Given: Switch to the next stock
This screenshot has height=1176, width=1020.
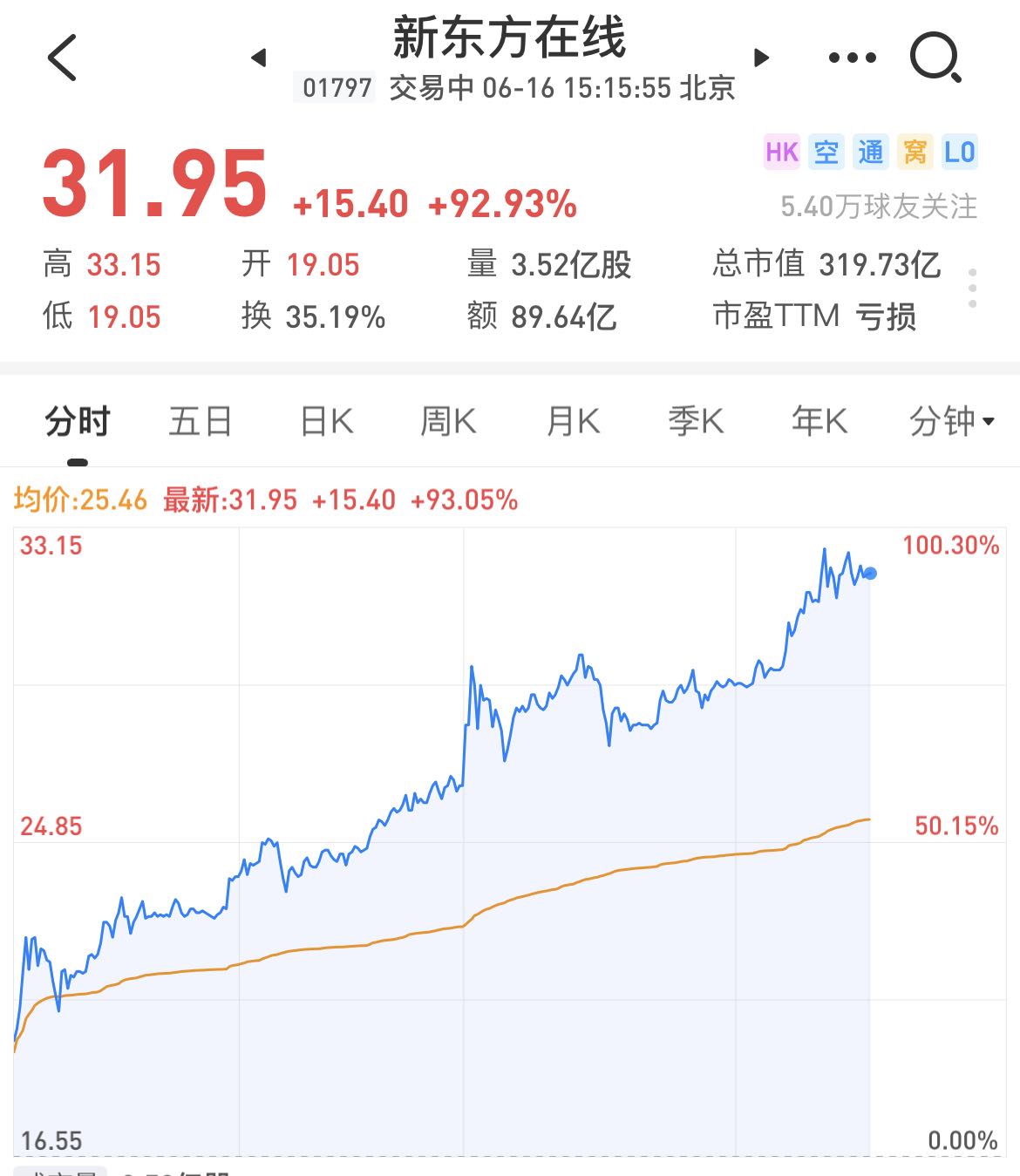Looking at the screenshot, I should point(761,58).
